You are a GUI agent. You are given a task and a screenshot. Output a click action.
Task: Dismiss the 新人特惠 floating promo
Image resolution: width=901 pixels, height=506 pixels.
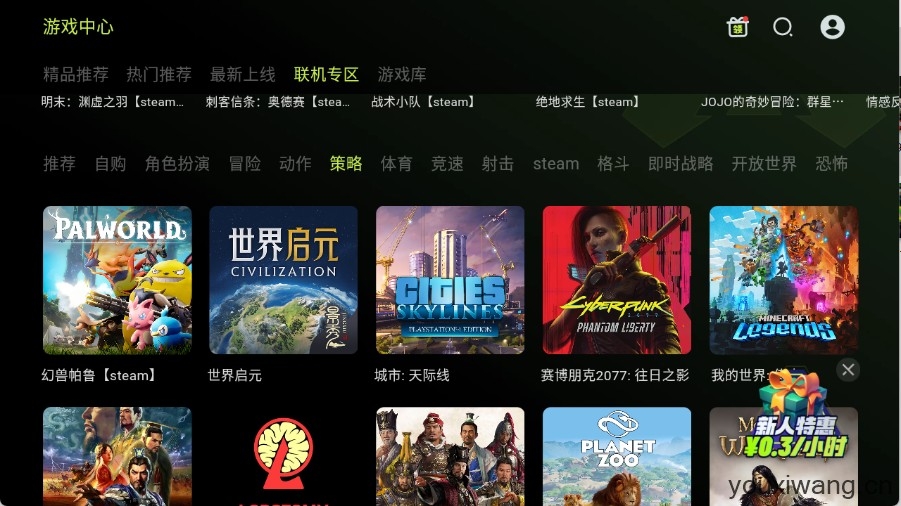848,370
